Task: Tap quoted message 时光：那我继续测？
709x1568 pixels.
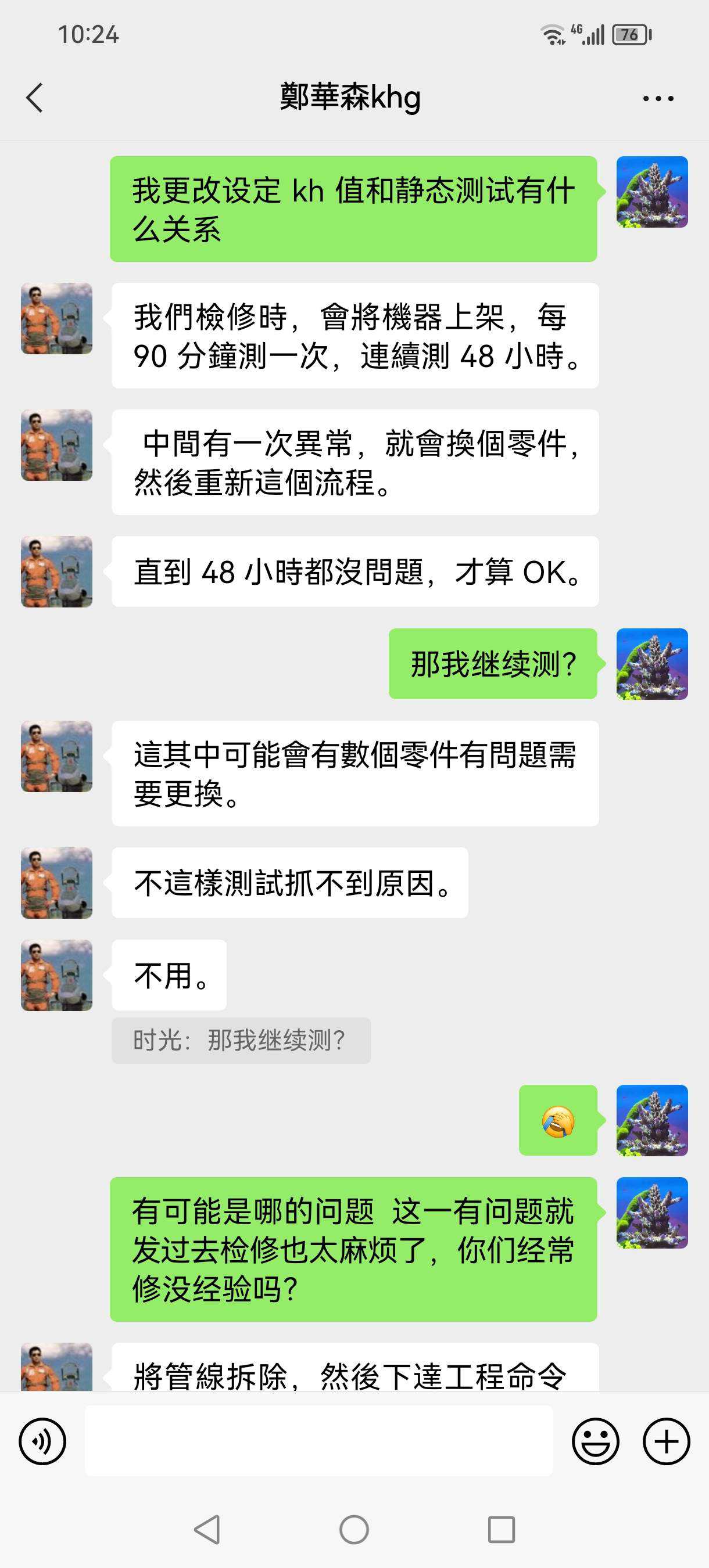Action: click(241, 1040)
